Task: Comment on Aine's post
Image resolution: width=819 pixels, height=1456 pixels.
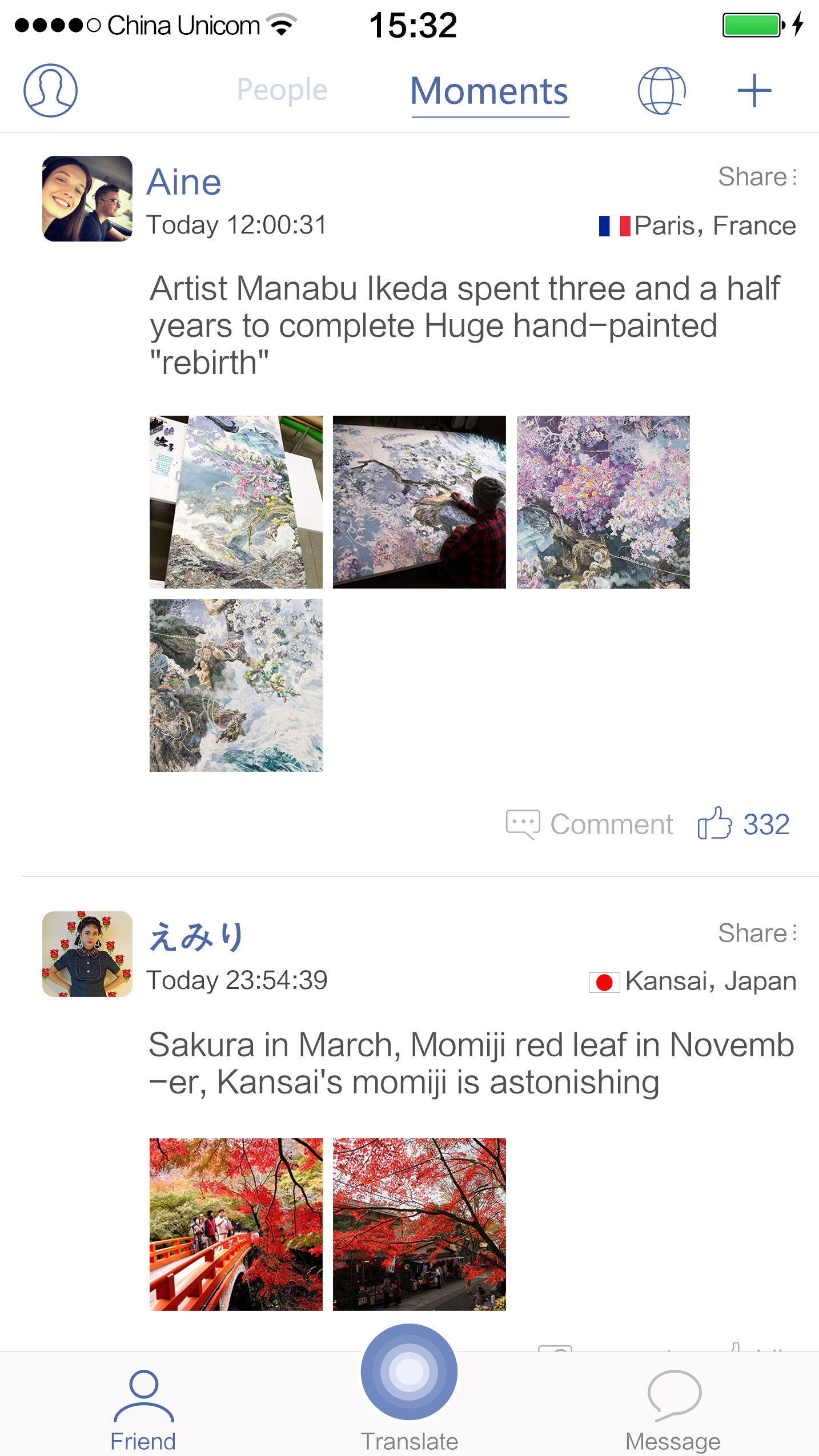Action: pos(590,824)
